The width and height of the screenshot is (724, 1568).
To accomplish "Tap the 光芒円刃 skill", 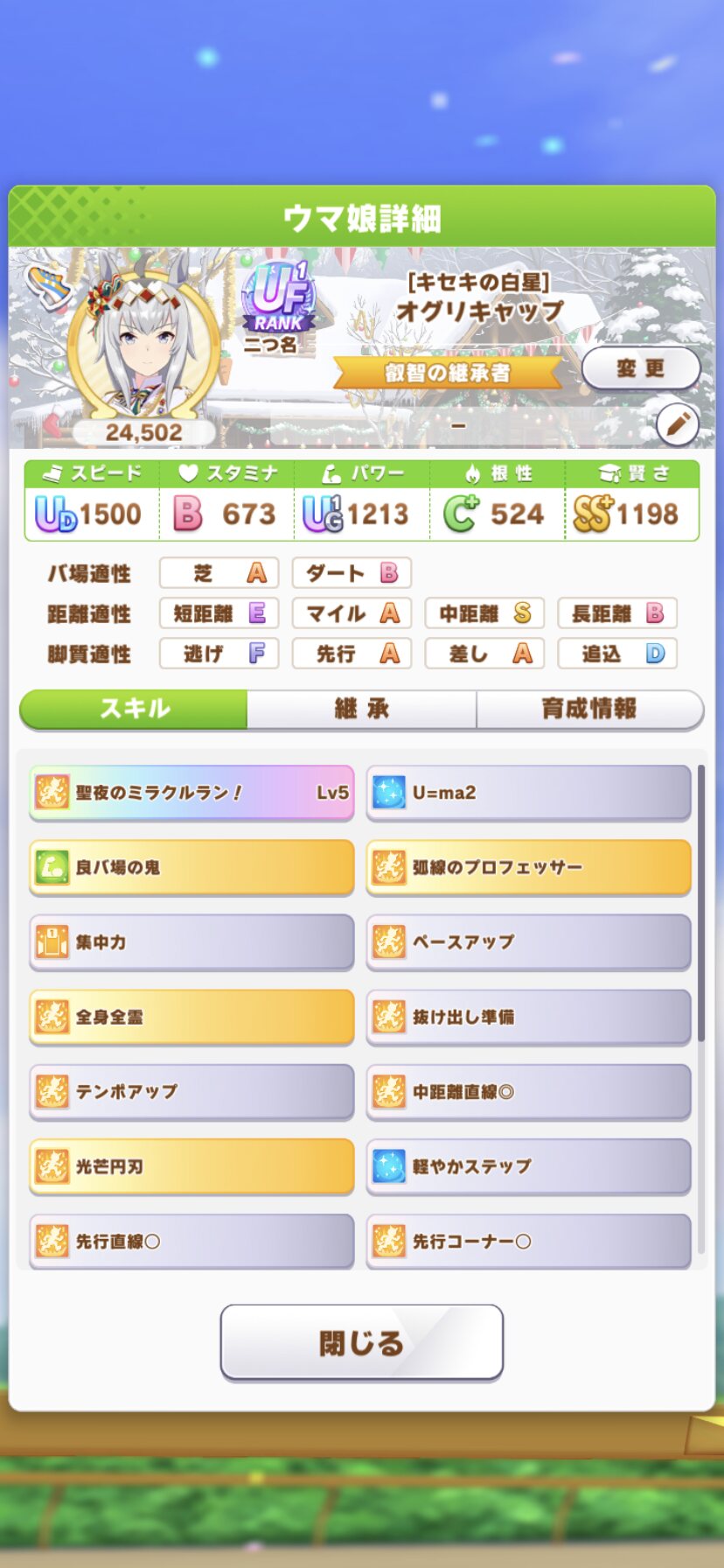I will point(191,1166).
